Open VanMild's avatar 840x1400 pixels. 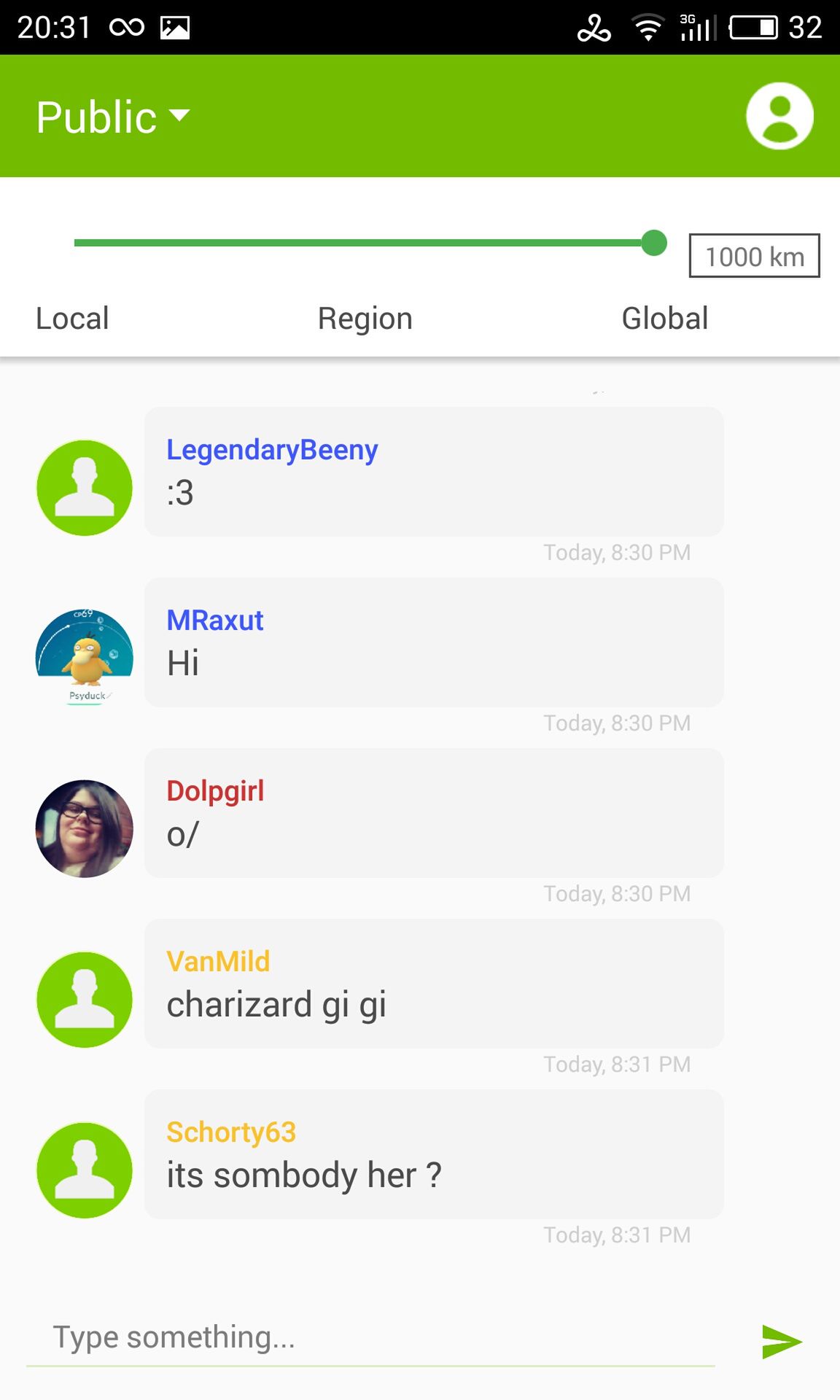(x=85, y=1000)
